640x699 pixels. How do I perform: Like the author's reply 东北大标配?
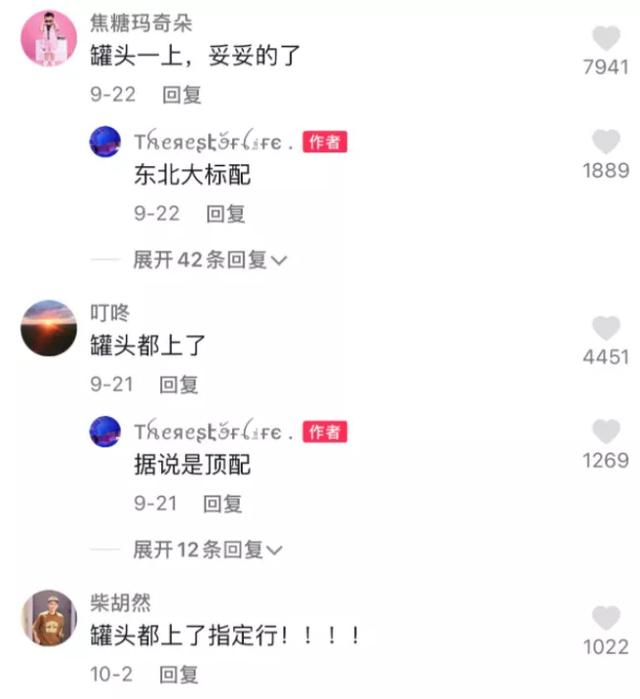tap(606, 142)
